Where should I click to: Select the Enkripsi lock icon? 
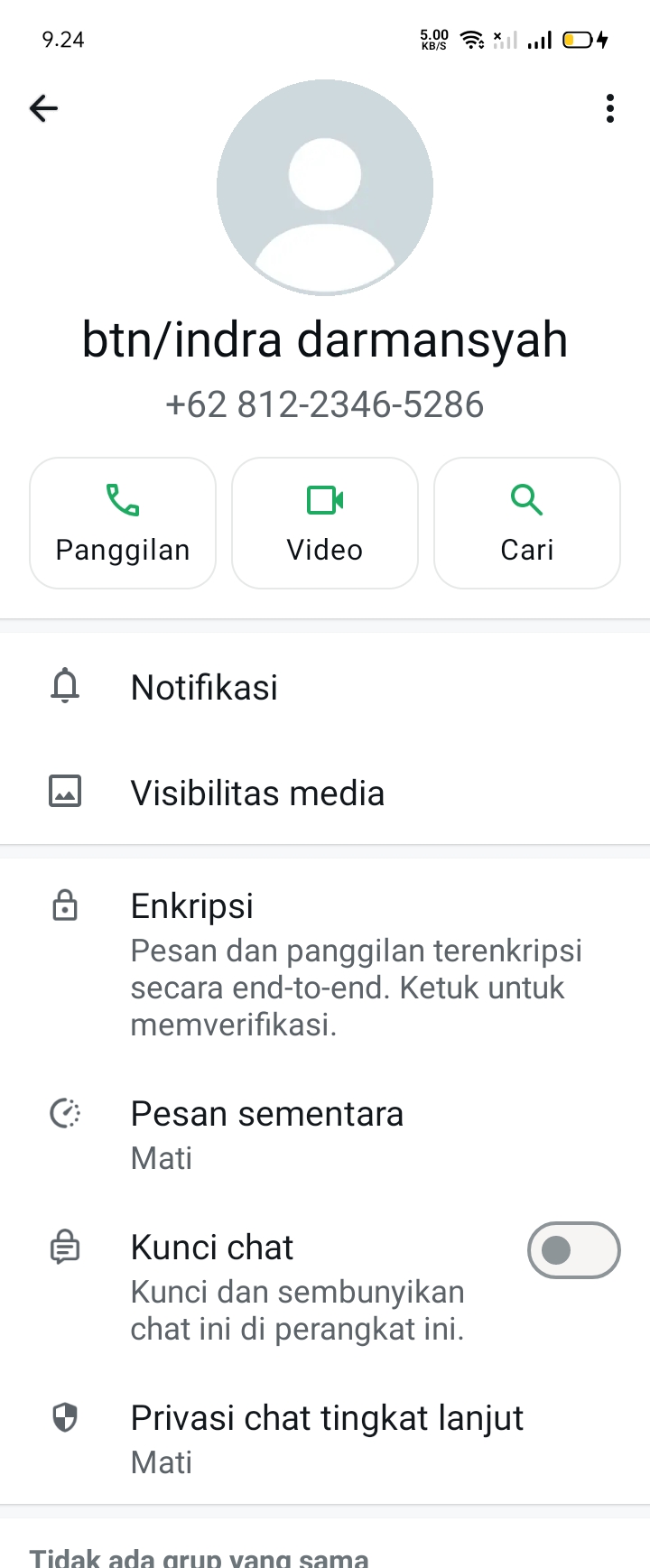[64, 905]
